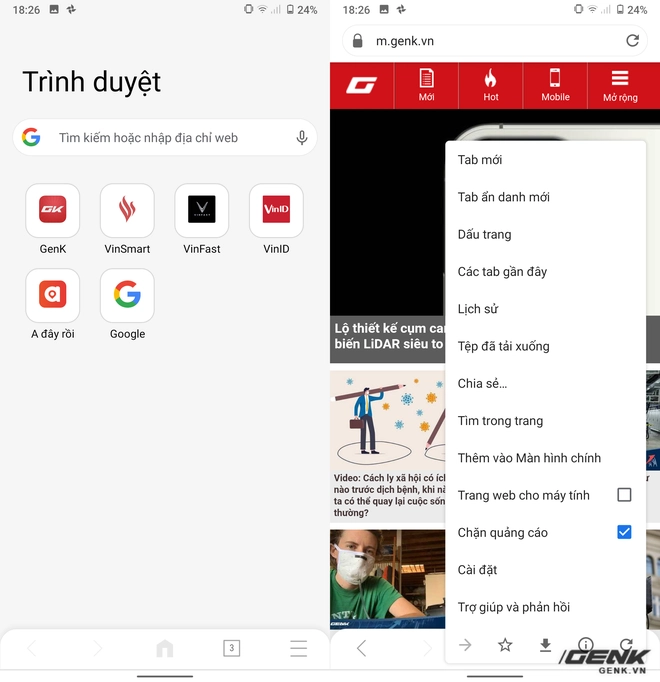Viewport: 660px width, 682px height.
Task: Open the tab switcher showing 3 tabs
Action: coord(231,649)
